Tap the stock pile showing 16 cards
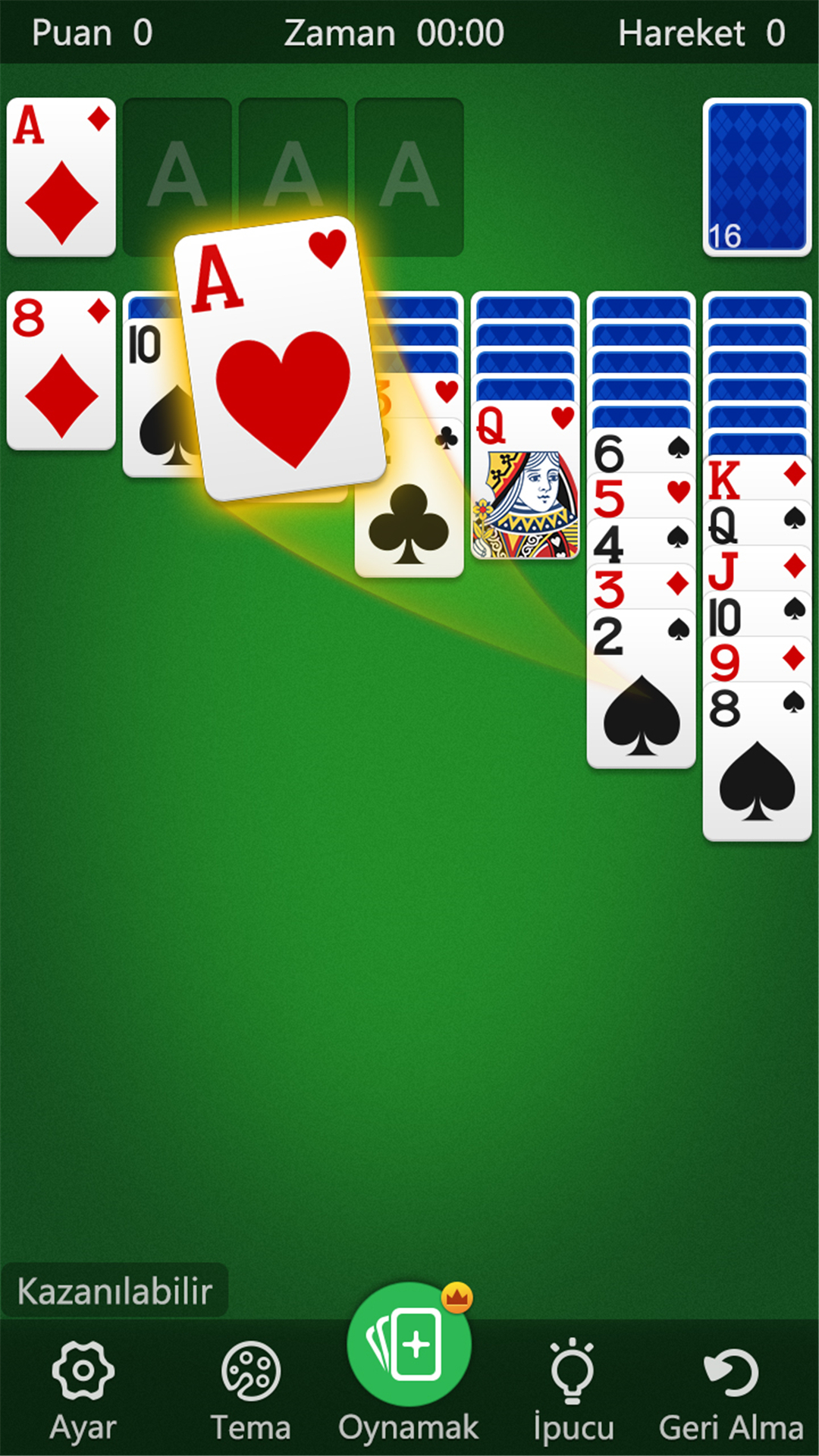819x1456 pixels. click(x=755, y=176)
